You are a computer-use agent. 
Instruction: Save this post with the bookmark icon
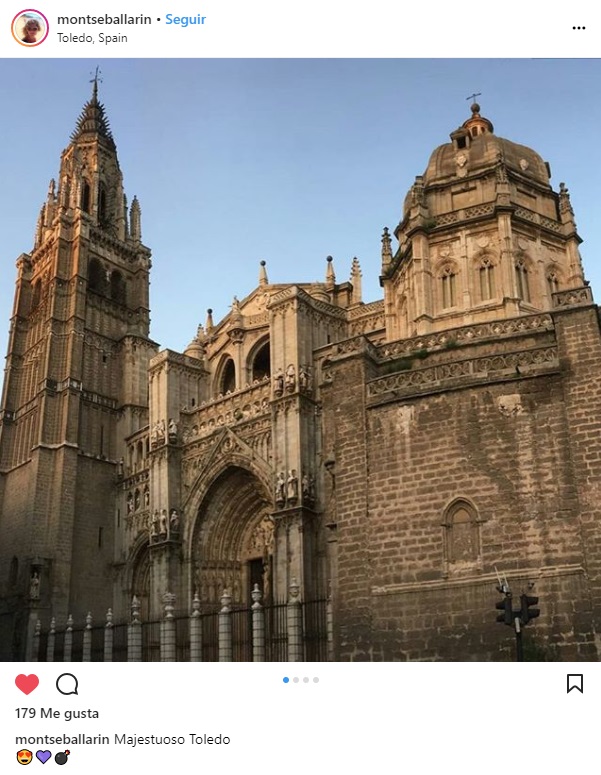point(575,684)
